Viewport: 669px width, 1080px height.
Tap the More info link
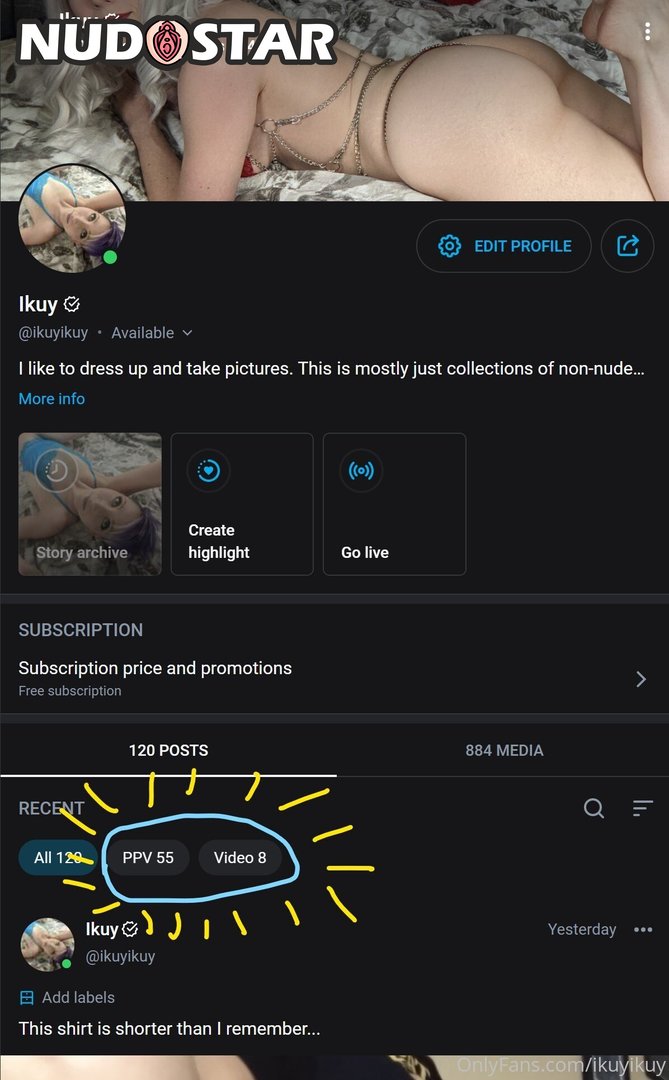click(x=52, y=398)
